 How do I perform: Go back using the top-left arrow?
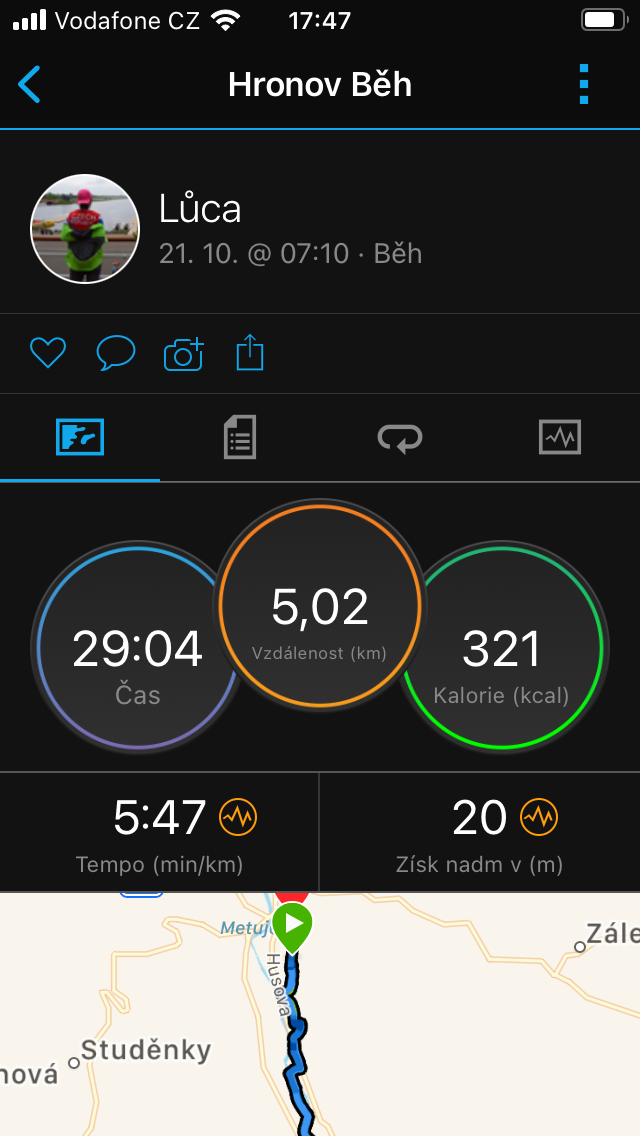30,84
